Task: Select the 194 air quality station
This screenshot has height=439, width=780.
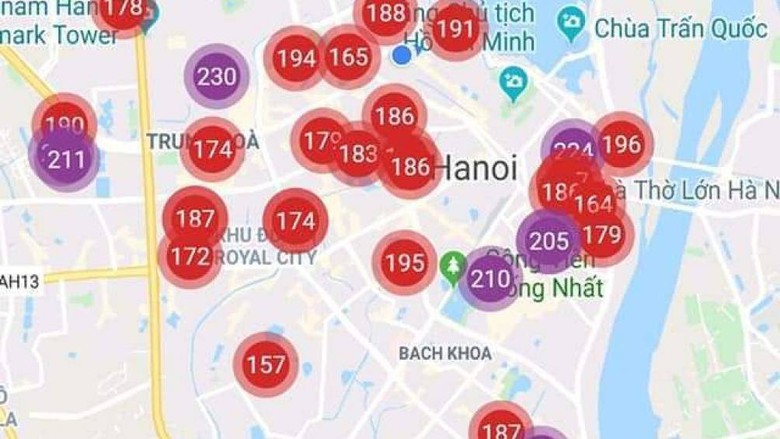Action: click(296, 58)
